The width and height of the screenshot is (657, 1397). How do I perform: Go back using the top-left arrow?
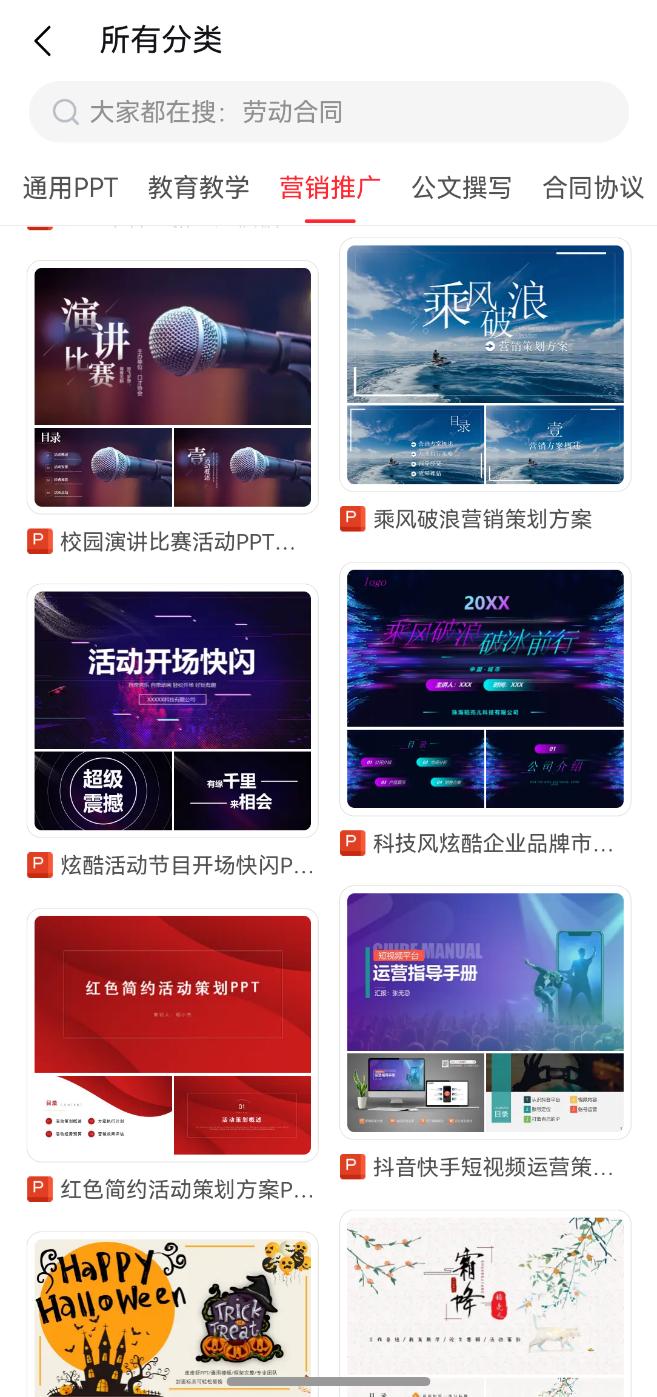pyautogui.click(x=42, y=41)
